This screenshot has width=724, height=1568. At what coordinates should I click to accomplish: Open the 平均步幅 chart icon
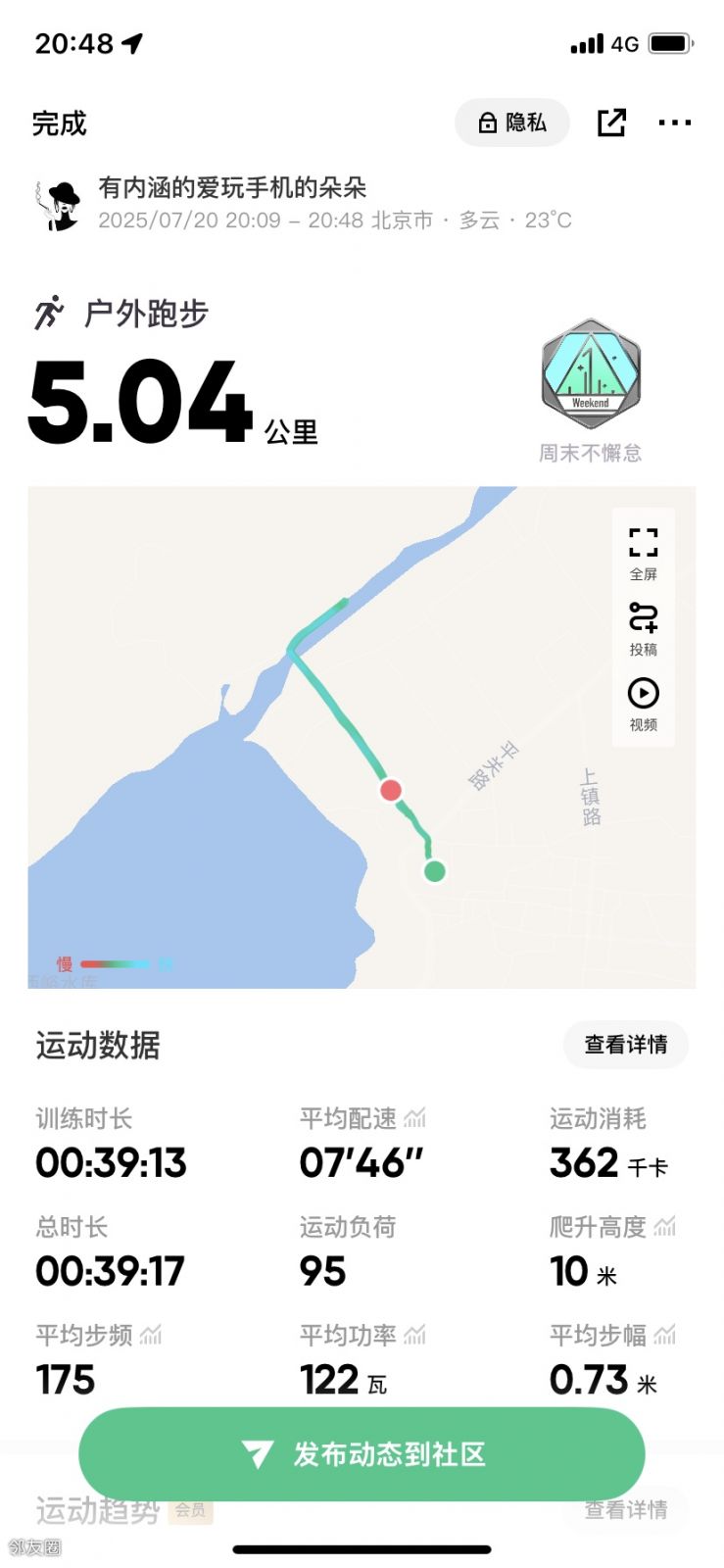pyautogui.click(x=665, y=1335)
